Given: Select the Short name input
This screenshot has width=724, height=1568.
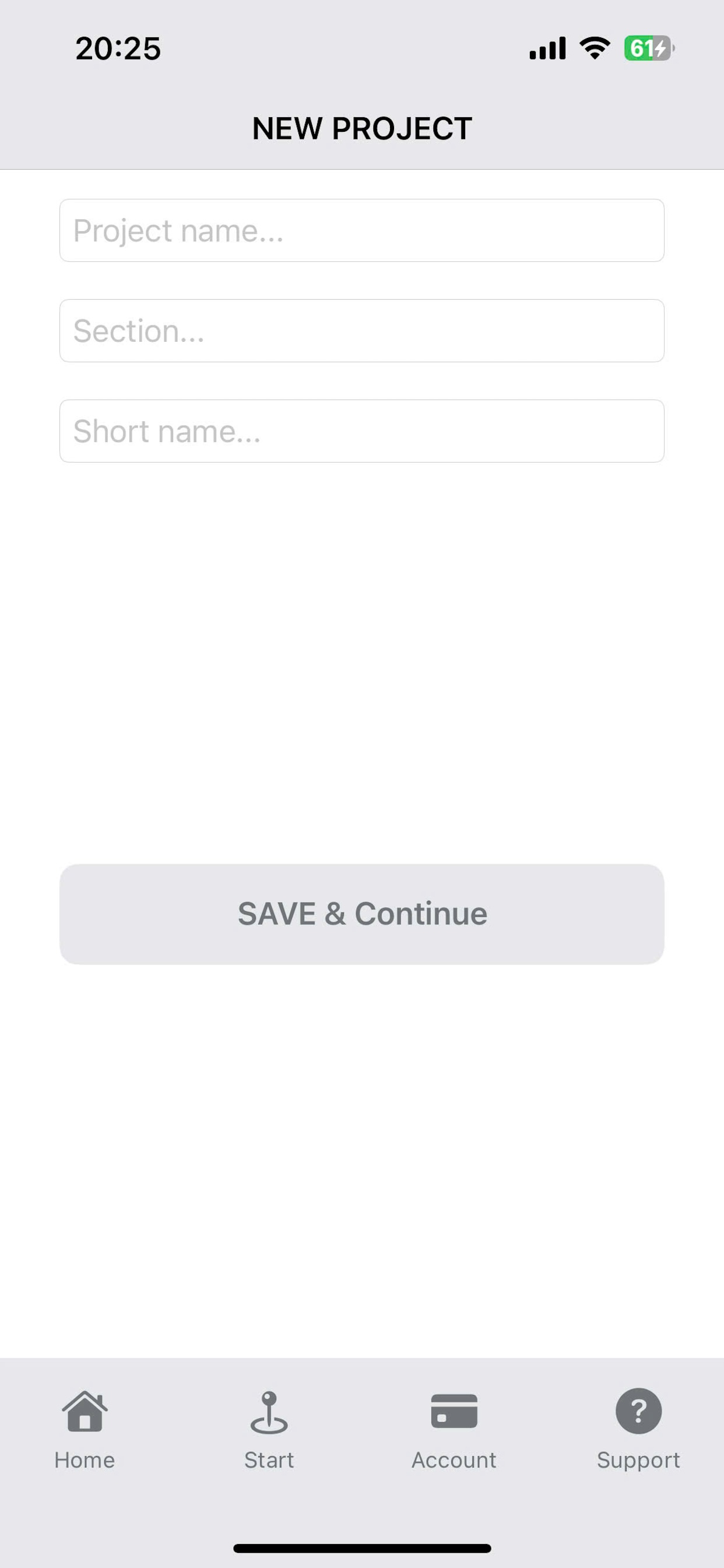Looking at the screenshot, I should [361, 431].
